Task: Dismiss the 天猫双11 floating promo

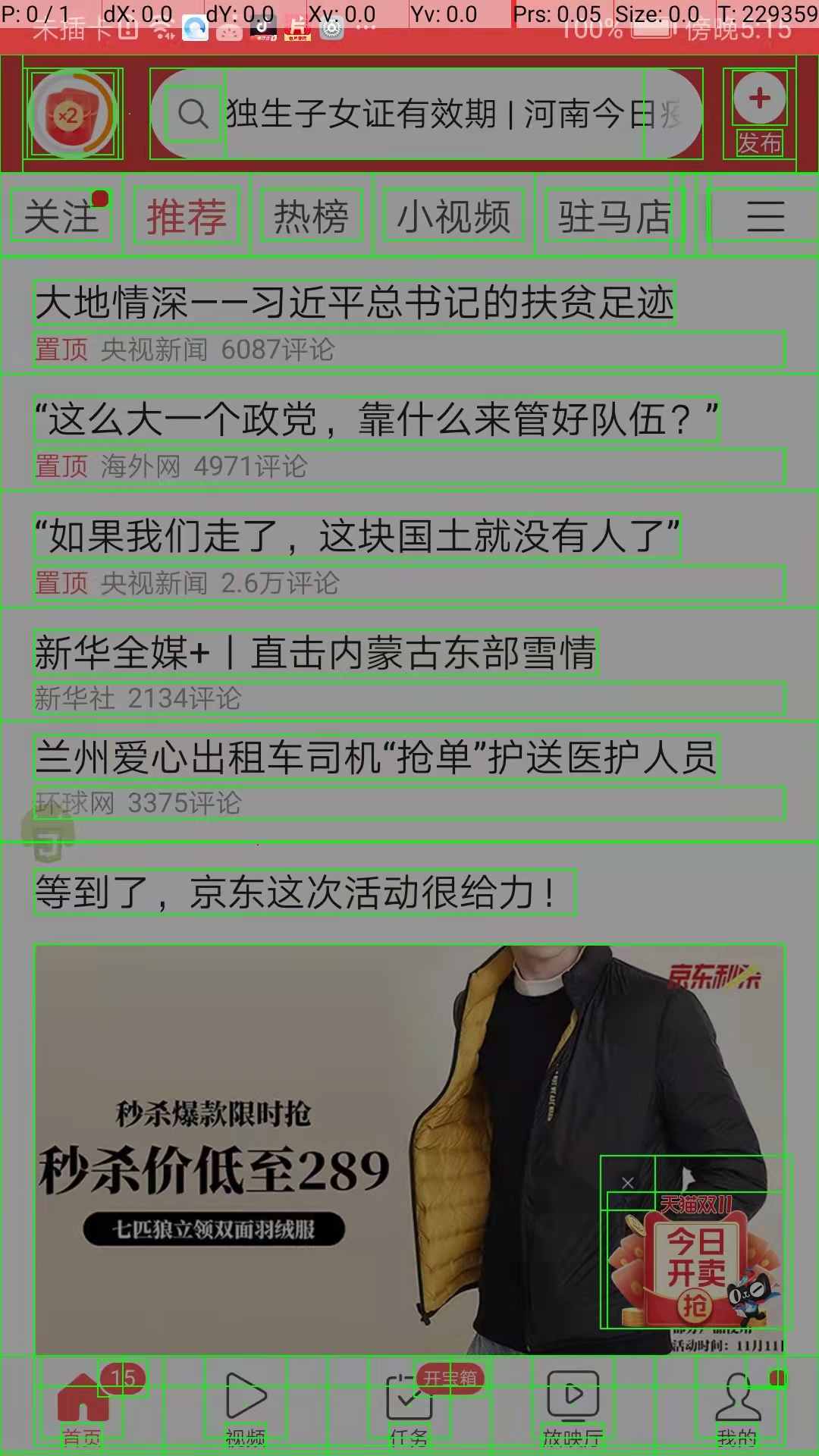Action: [627, 1182]
